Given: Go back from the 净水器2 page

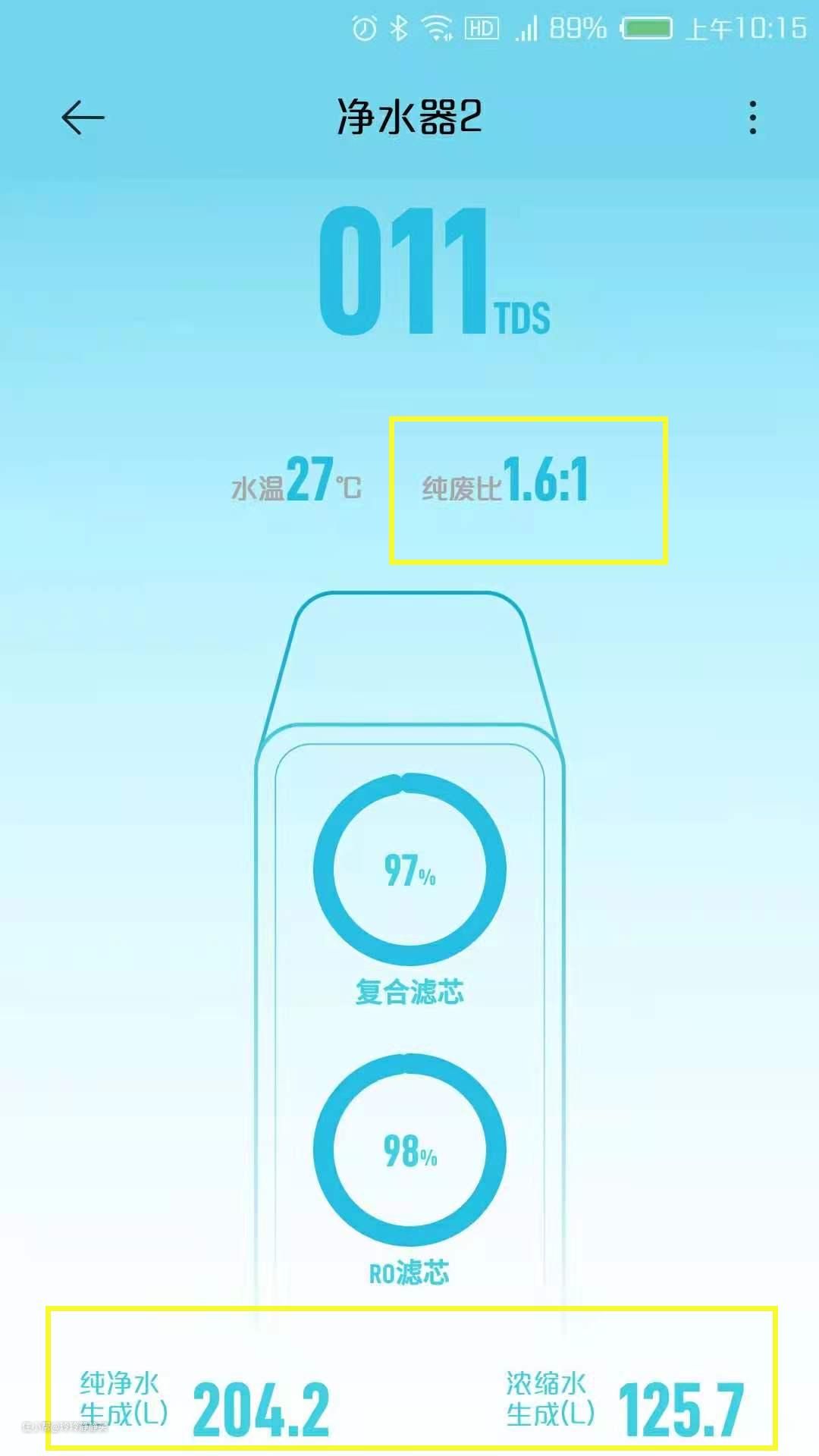Looking at the screenshot, I should [x=82, y=118].
